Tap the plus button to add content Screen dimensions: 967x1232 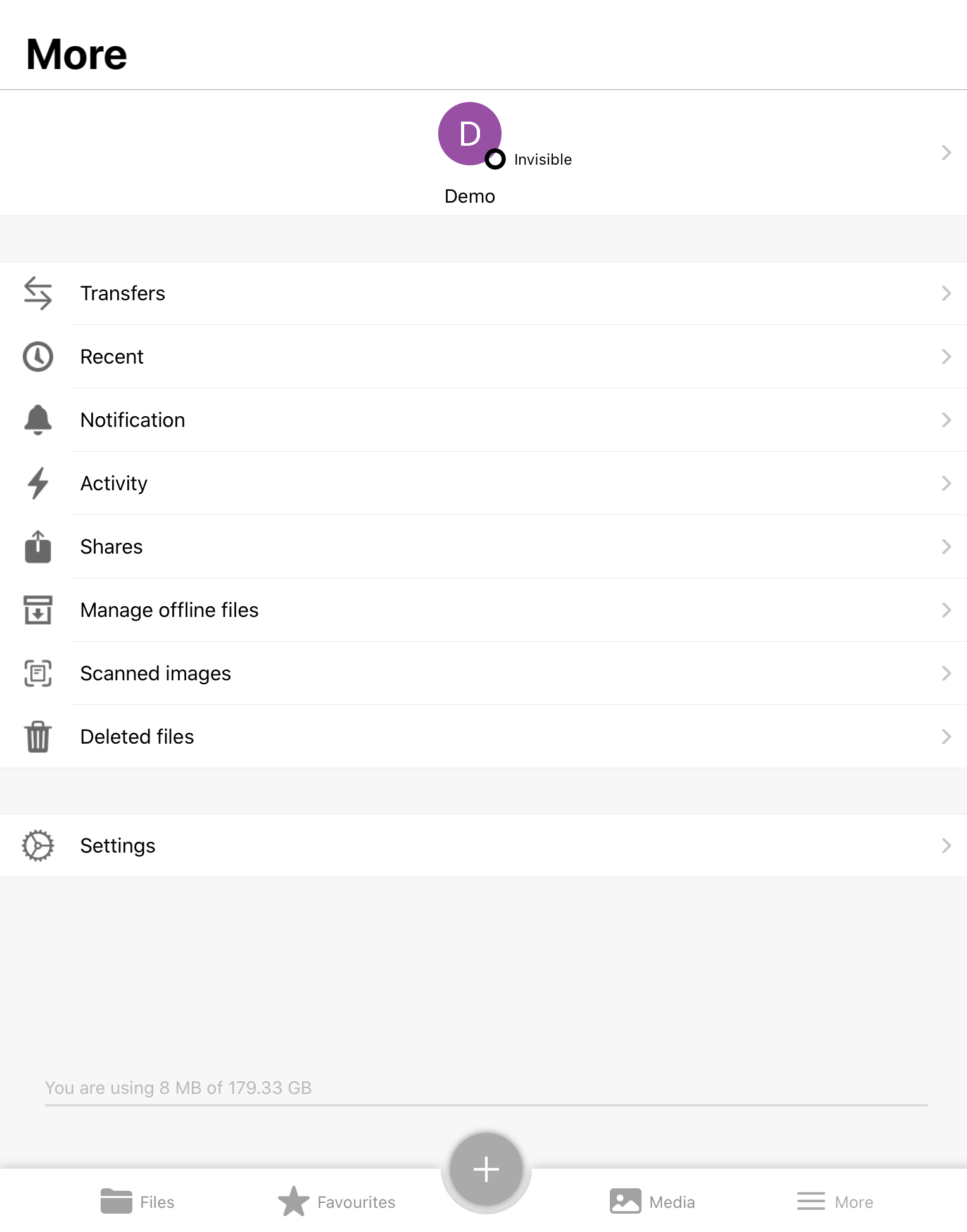[486, 1169]
